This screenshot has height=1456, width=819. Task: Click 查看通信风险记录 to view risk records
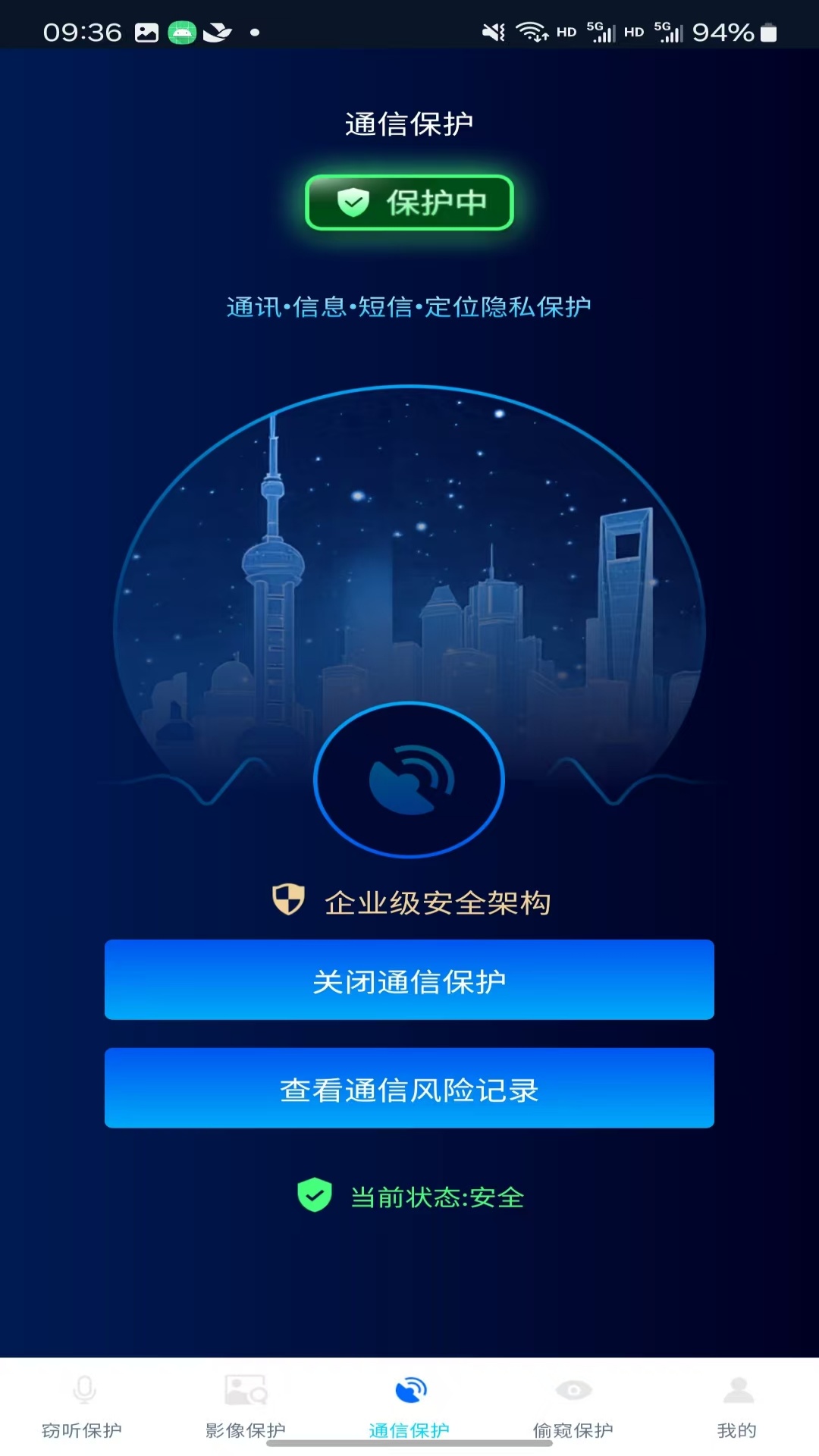(x=409, y=1088)
